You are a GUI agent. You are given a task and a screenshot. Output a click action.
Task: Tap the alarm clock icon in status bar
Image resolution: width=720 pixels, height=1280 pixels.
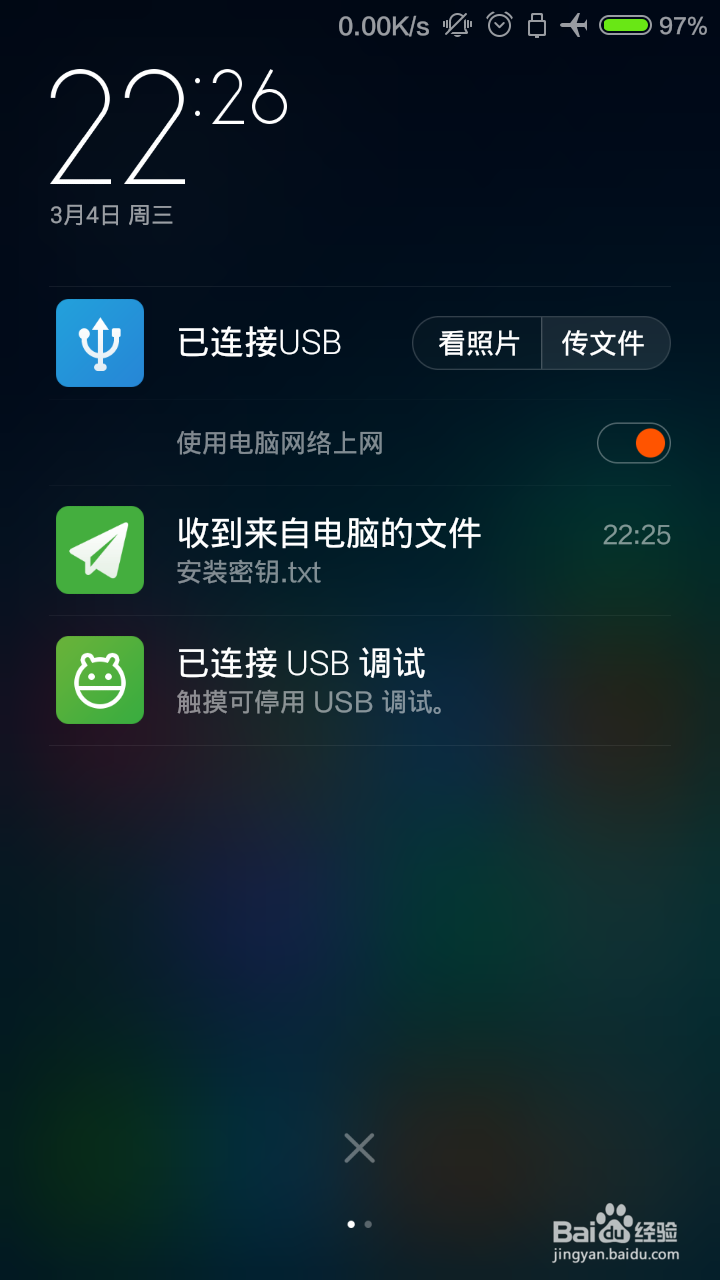[x=498, y=26]
